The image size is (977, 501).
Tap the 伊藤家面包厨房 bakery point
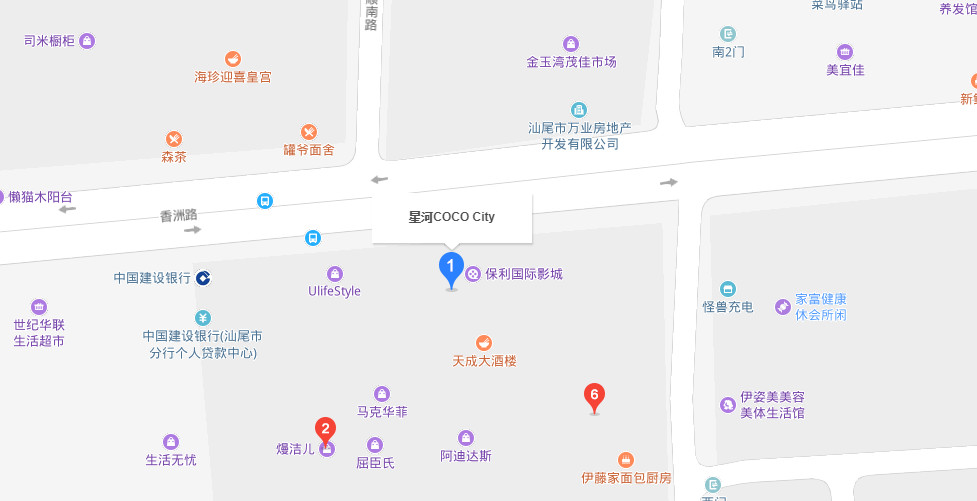click(x=626, y=460)
